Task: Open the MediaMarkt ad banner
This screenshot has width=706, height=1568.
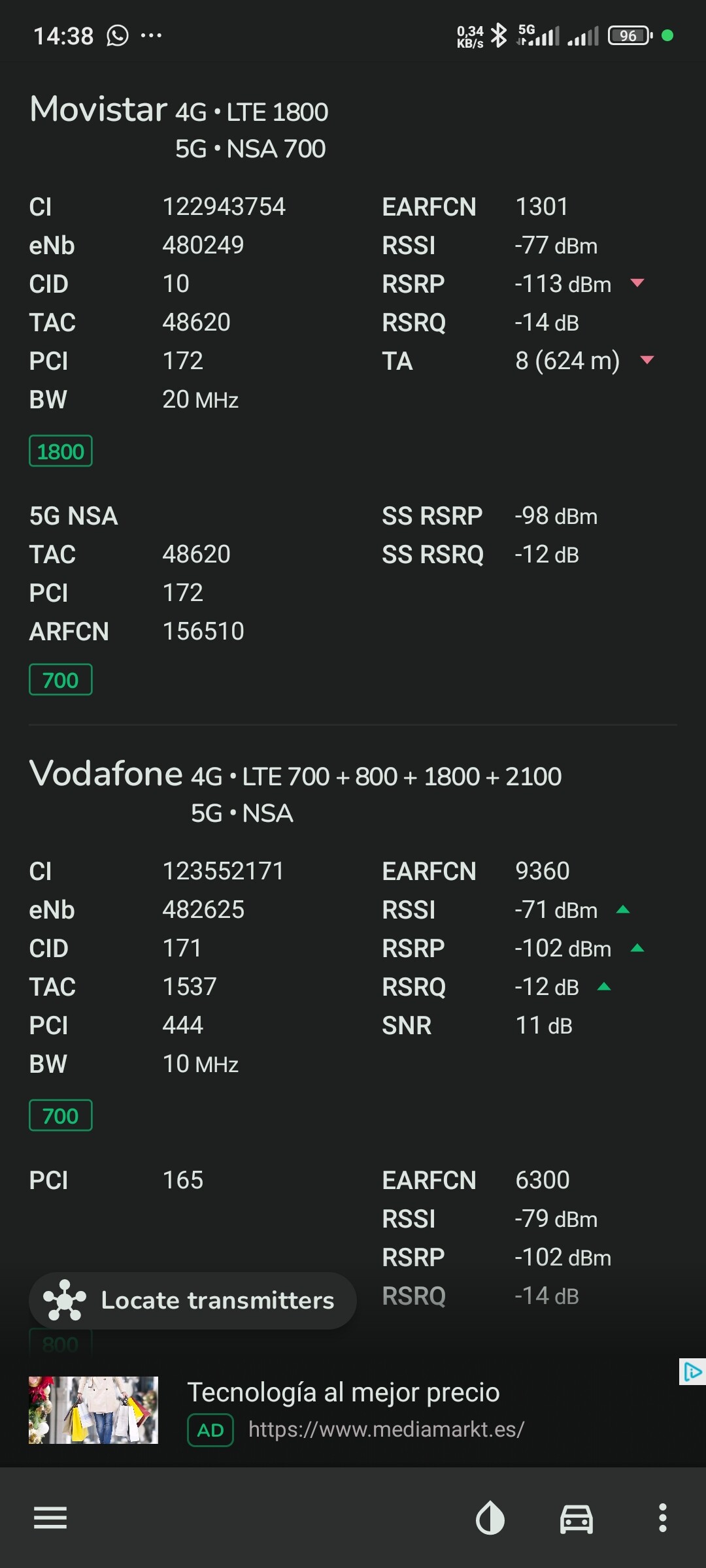Action: tap(353, 1410)
